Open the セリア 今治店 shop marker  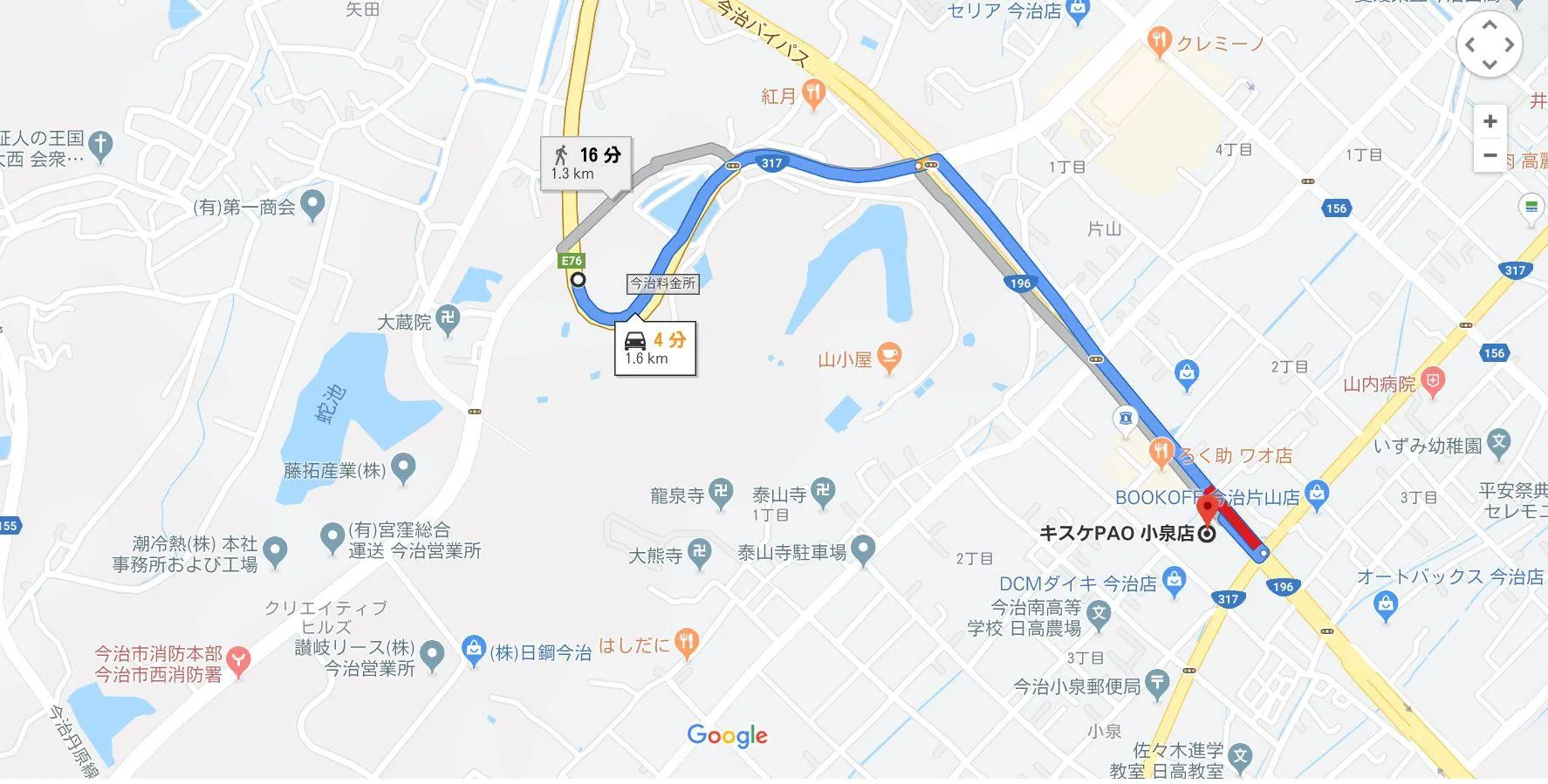[1079, 10]
